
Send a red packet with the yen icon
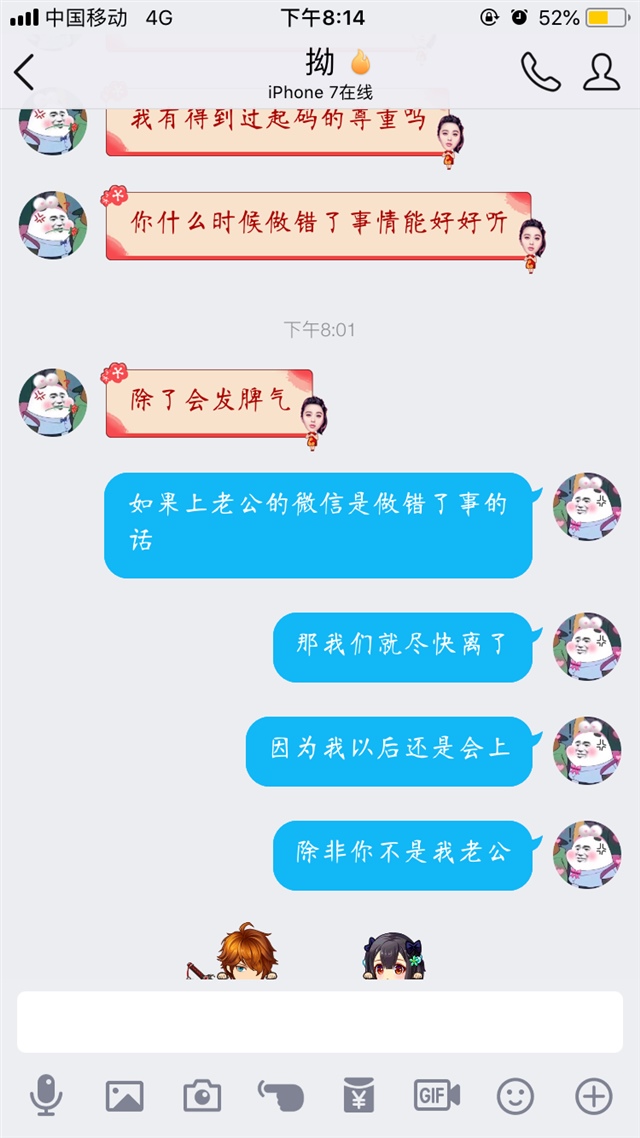357,1096
